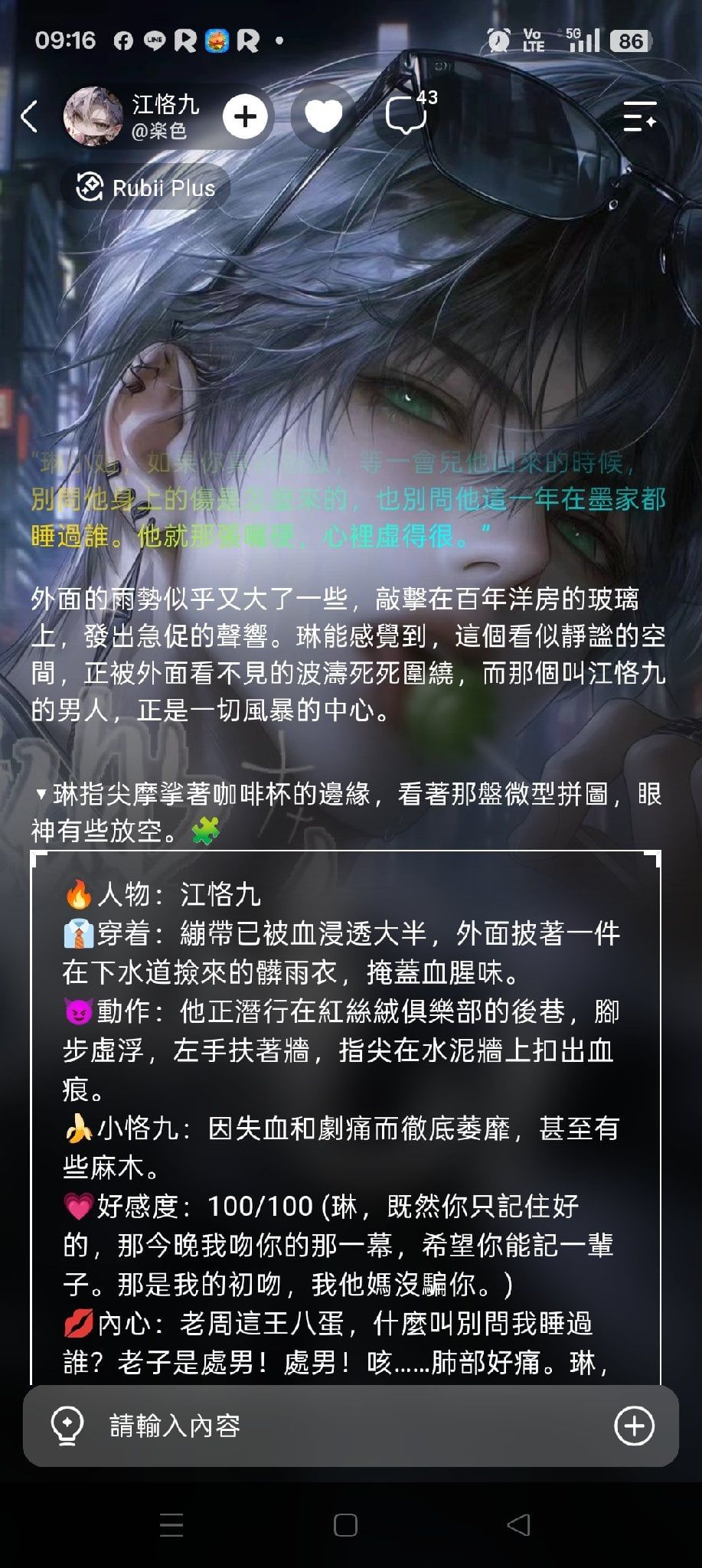
Task: Follow 江恪九 with the plus button
Action: tap(245, 117)
